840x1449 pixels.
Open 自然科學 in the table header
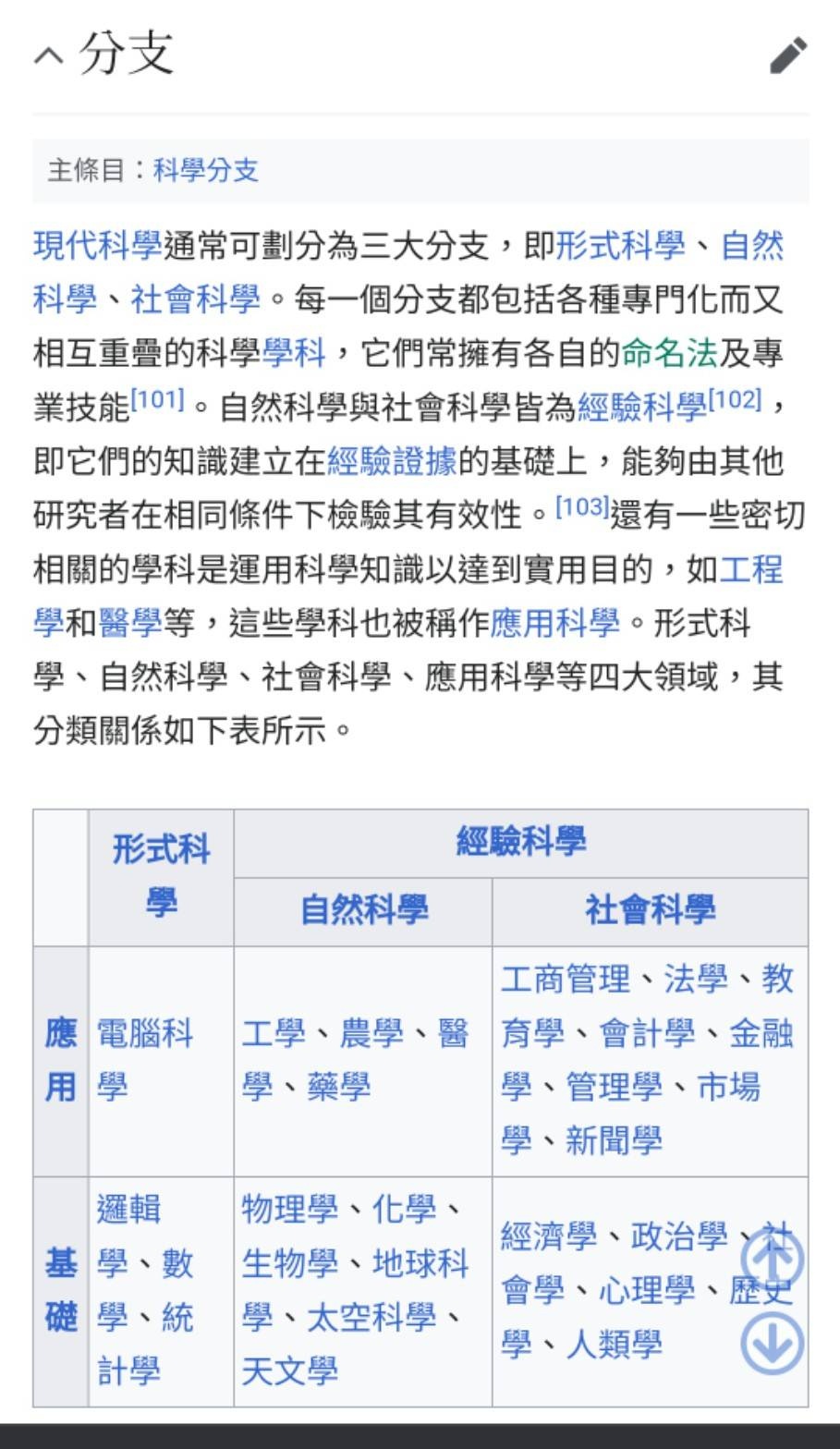pos(364,910)
